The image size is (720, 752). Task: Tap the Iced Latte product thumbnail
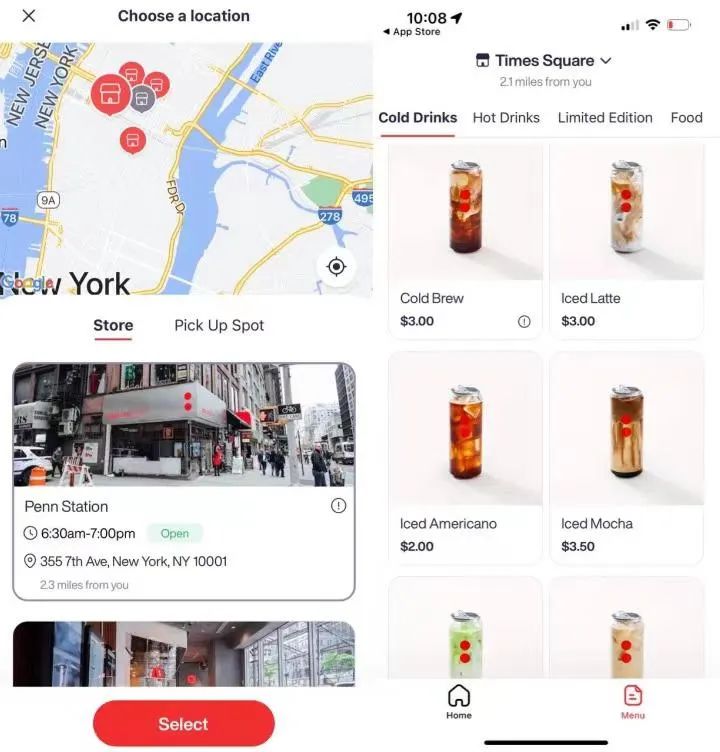pos(627,205)
